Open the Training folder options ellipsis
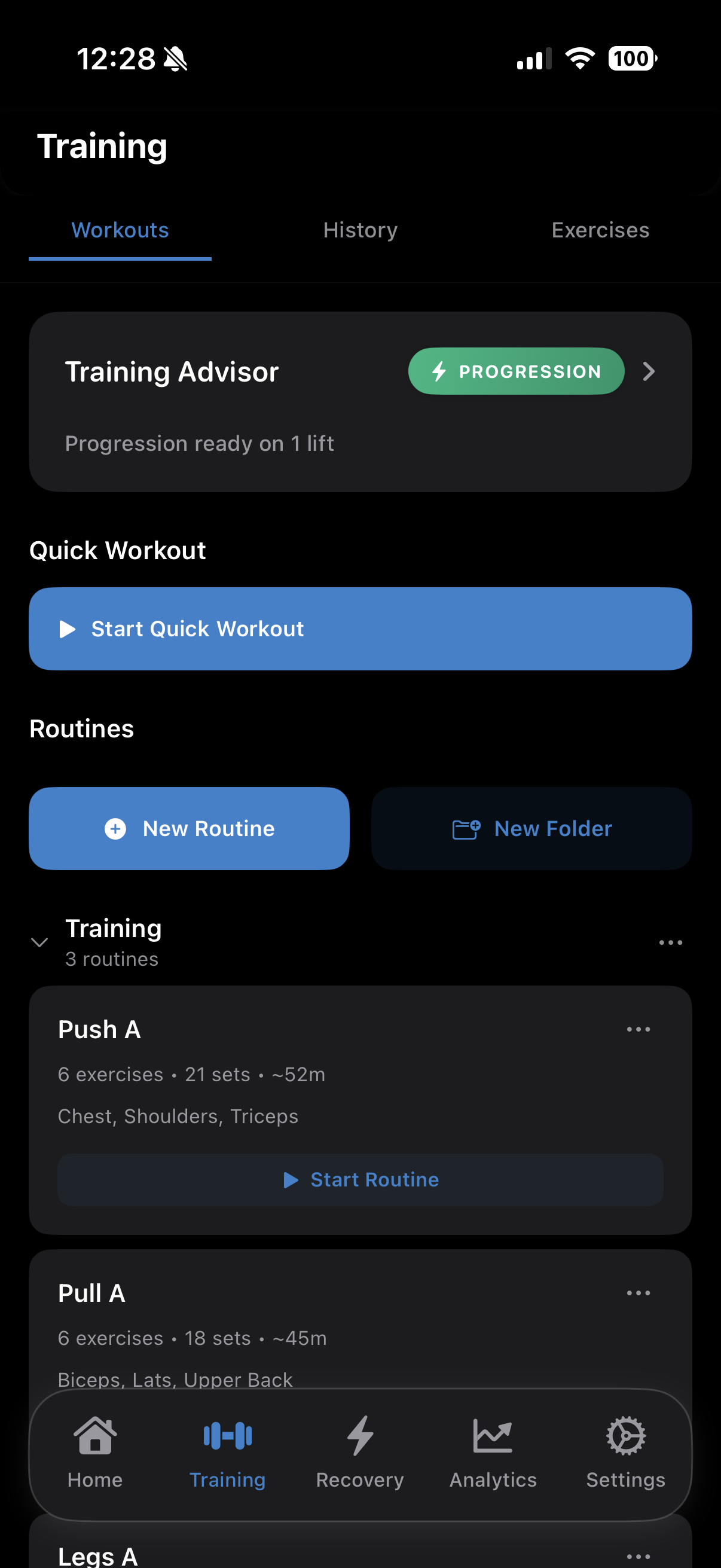 click(670, 942)
